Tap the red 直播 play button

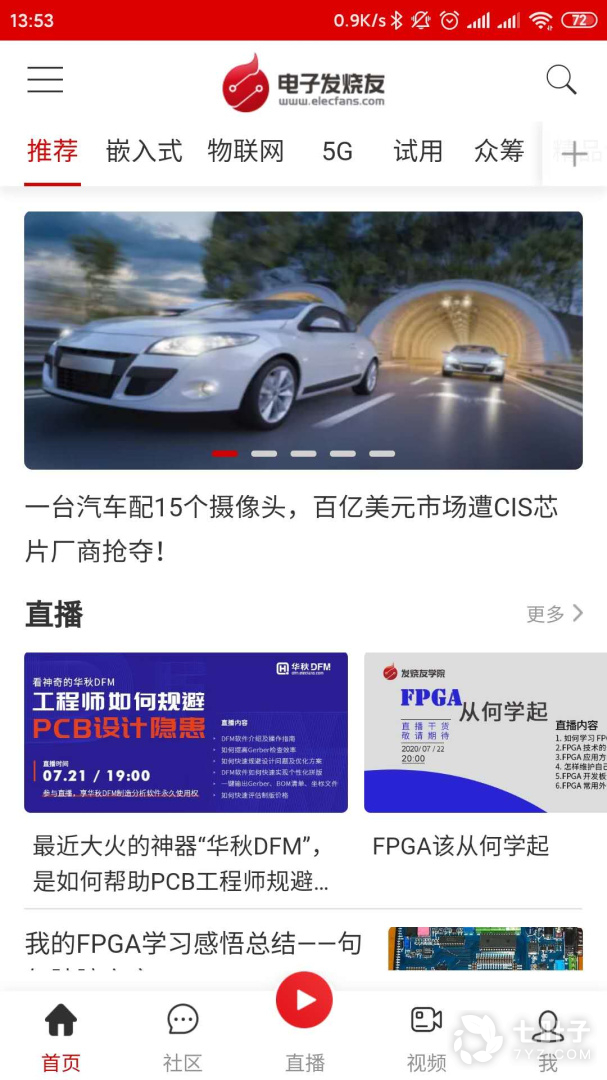304,1000
